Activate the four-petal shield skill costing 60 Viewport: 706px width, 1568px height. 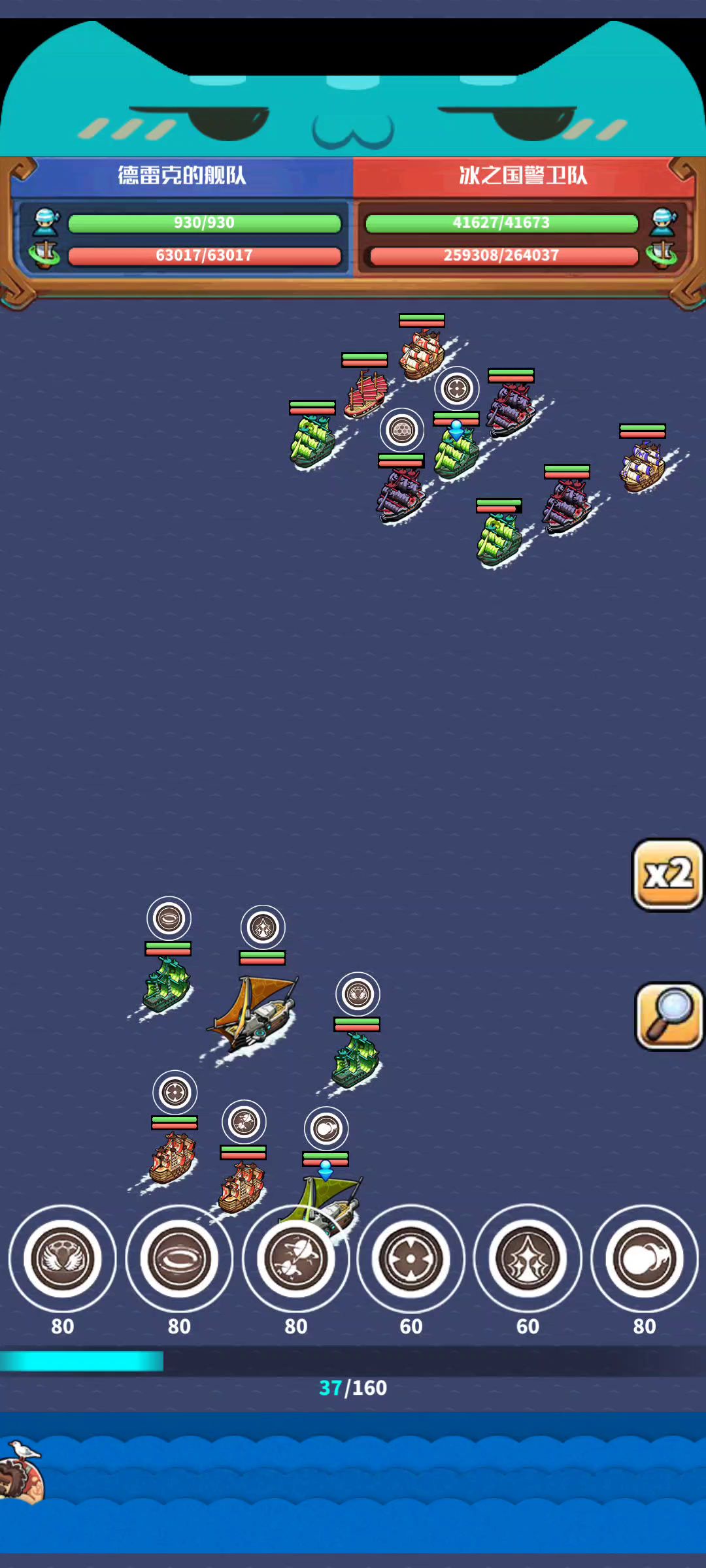click(411, 1258)
